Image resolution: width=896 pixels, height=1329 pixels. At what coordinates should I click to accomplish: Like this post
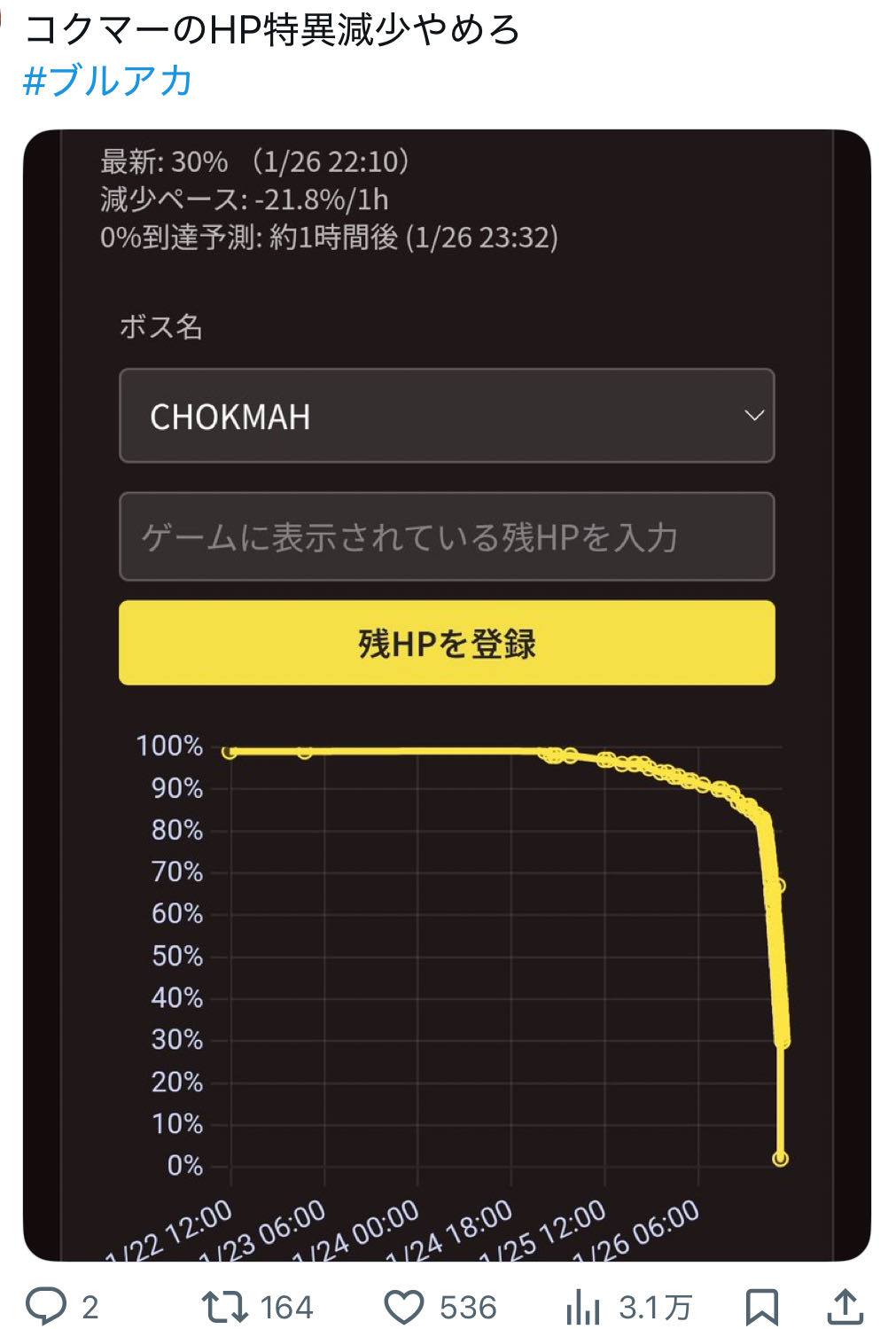[x=405, y=1307]
